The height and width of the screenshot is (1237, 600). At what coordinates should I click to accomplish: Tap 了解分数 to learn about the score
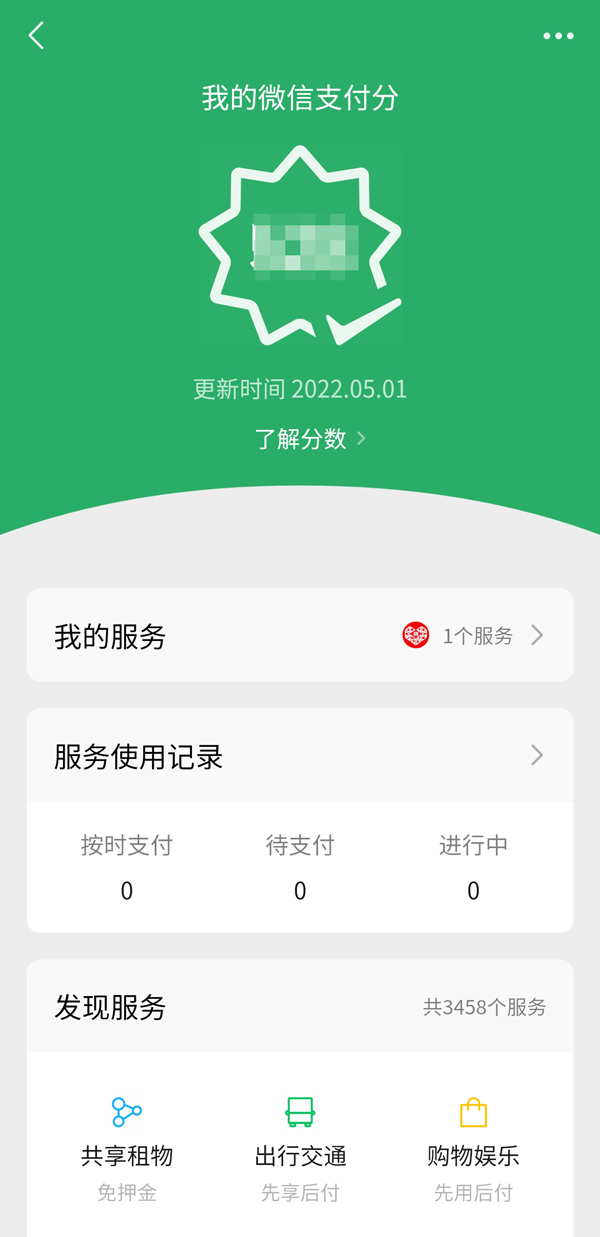pos(310,438)
